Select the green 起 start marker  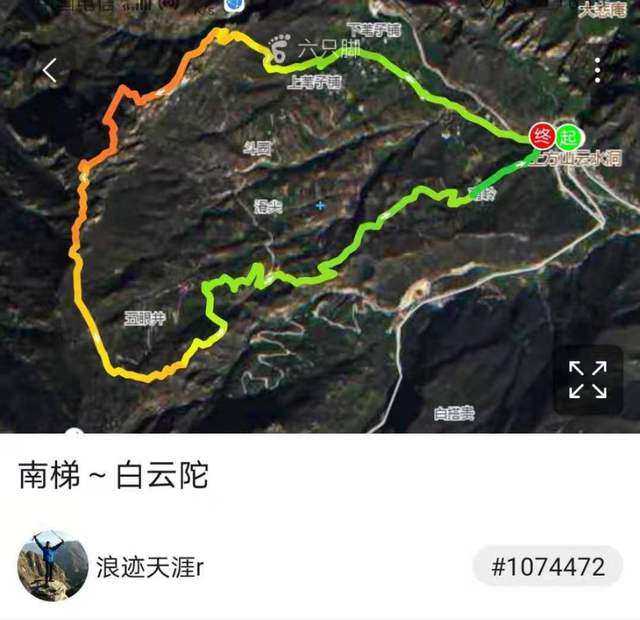569,136
